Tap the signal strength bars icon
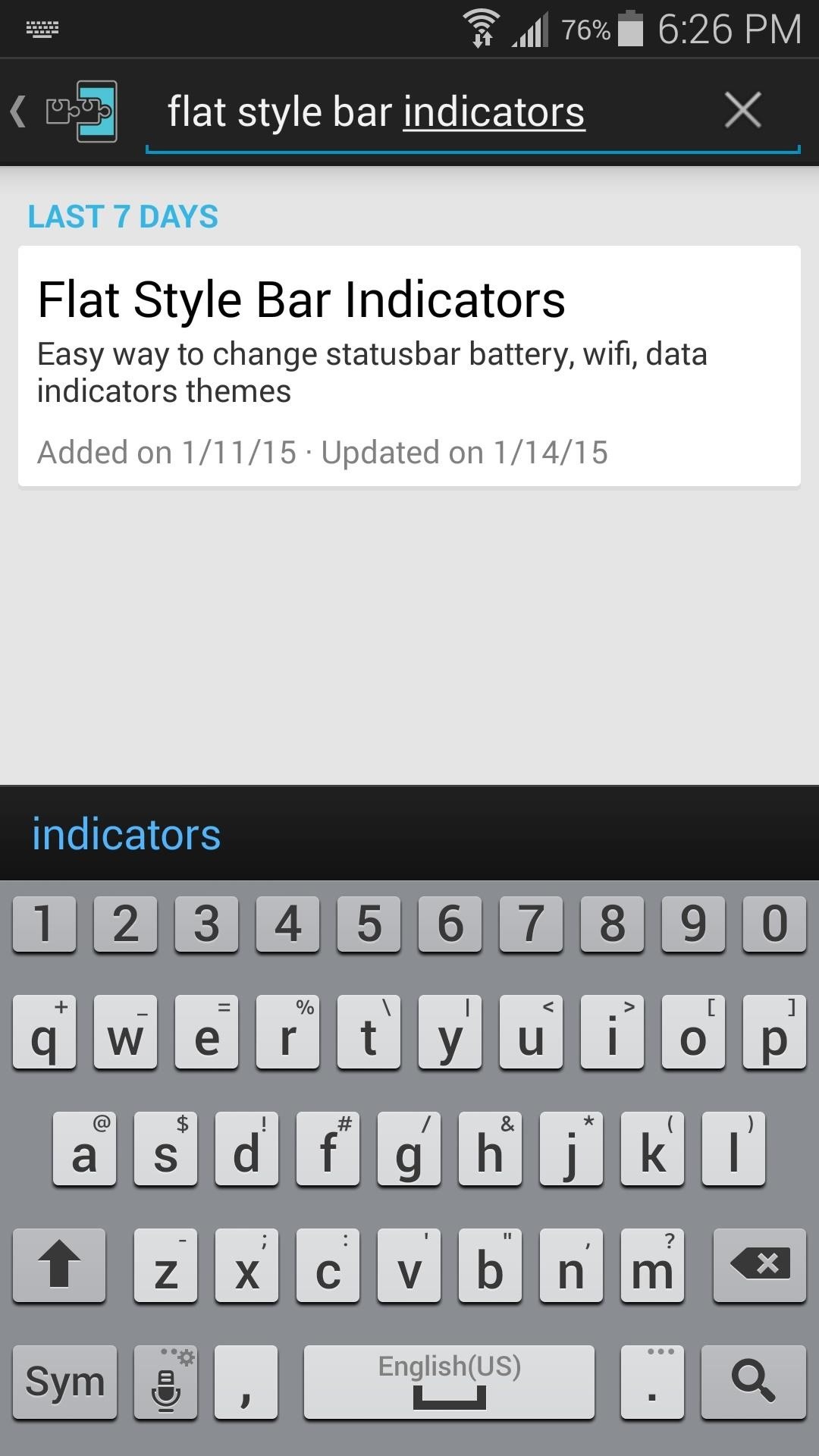The width and height of the screenshot is (819, 1456). click(x=531, y=27)
